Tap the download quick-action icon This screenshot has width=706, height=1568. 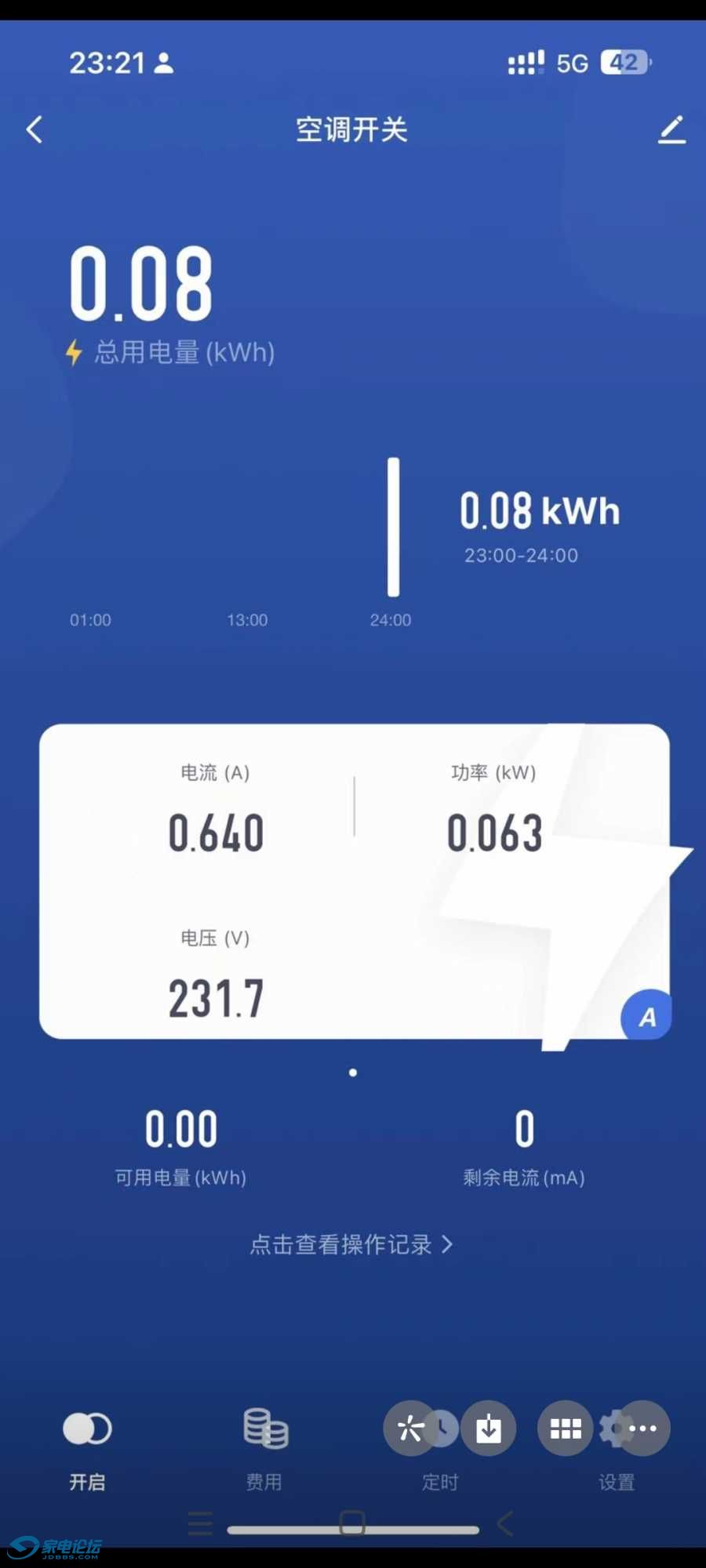tap(488, 1428)
